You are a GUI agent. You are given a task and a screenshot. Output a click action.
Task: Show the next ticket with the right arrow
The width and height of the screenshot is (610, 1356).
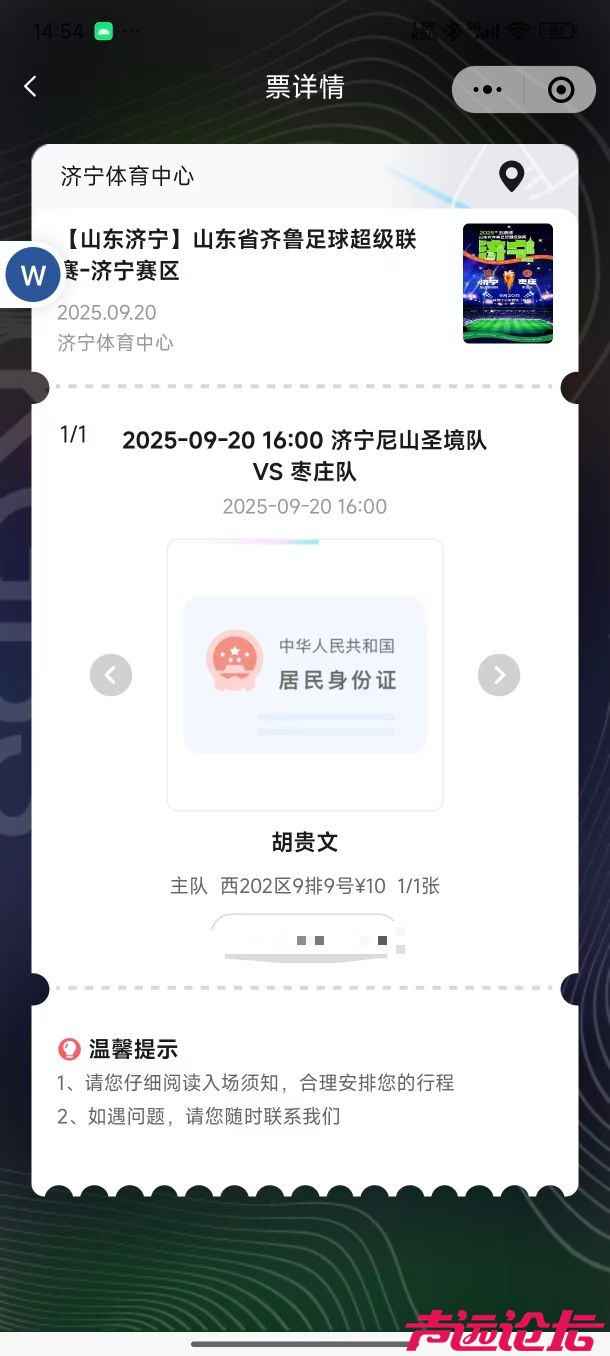pyautogui.click(x=499, y=675)
